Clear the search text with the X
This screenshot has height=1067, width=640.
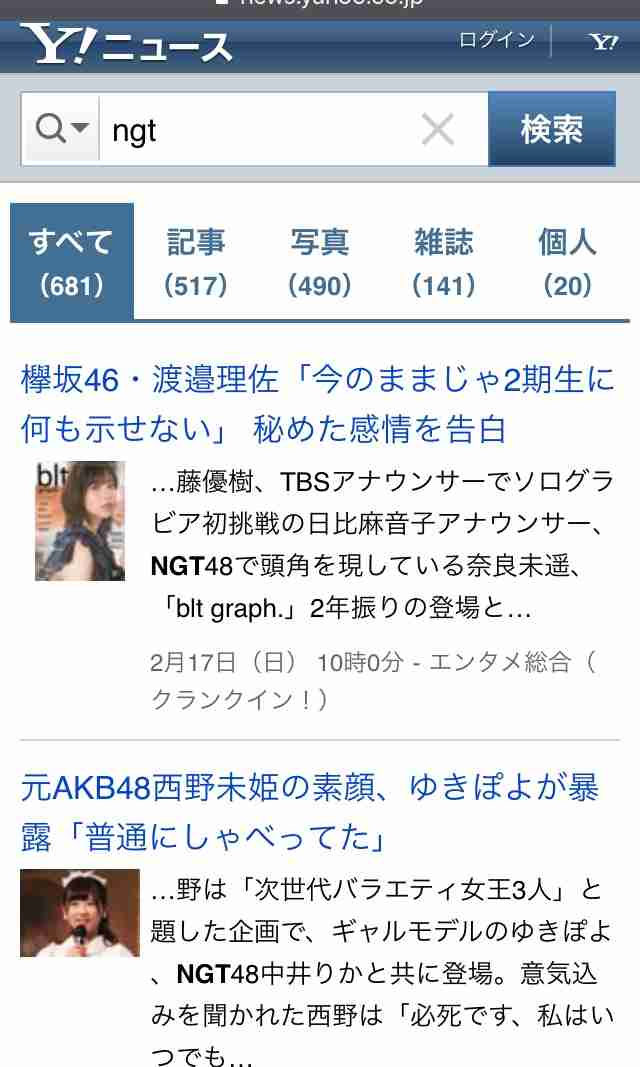point(437,130)
